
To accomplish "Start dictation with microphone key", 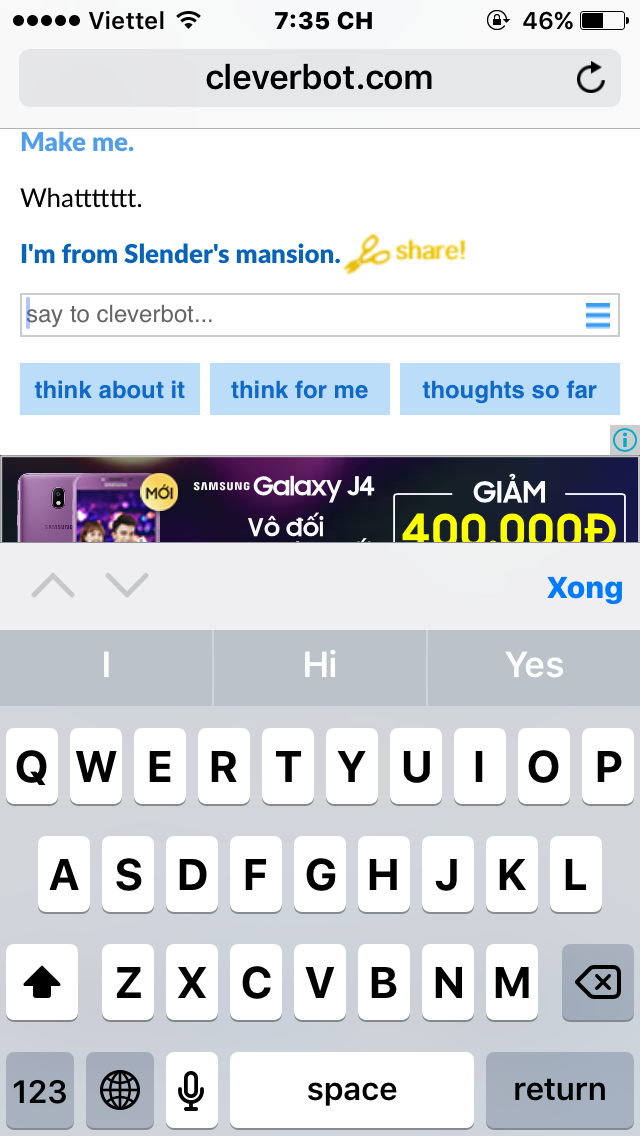I will (x=191, y=1090).
